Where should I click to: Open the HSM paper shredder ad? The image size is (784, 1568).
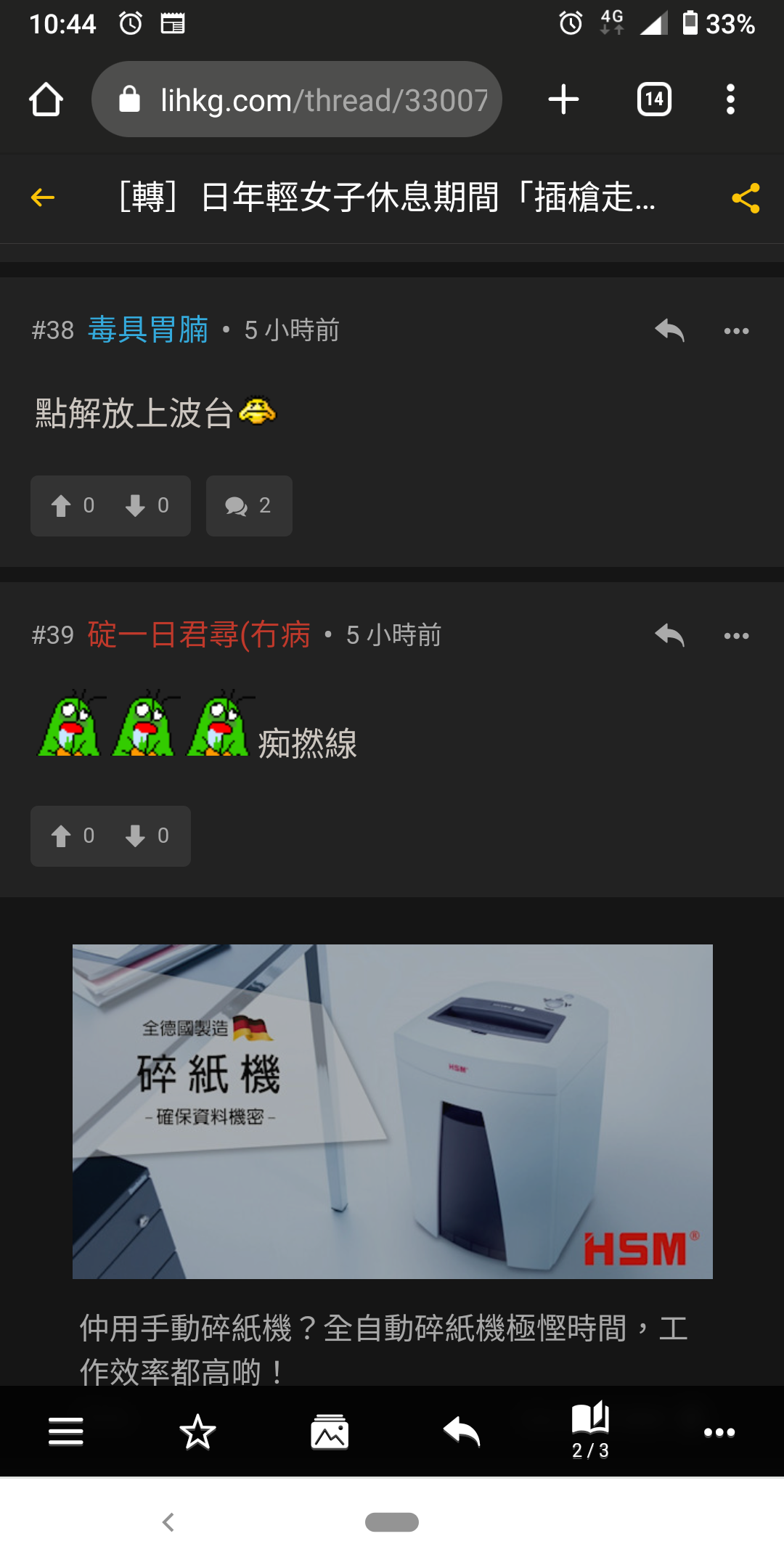coord(392,1111)
